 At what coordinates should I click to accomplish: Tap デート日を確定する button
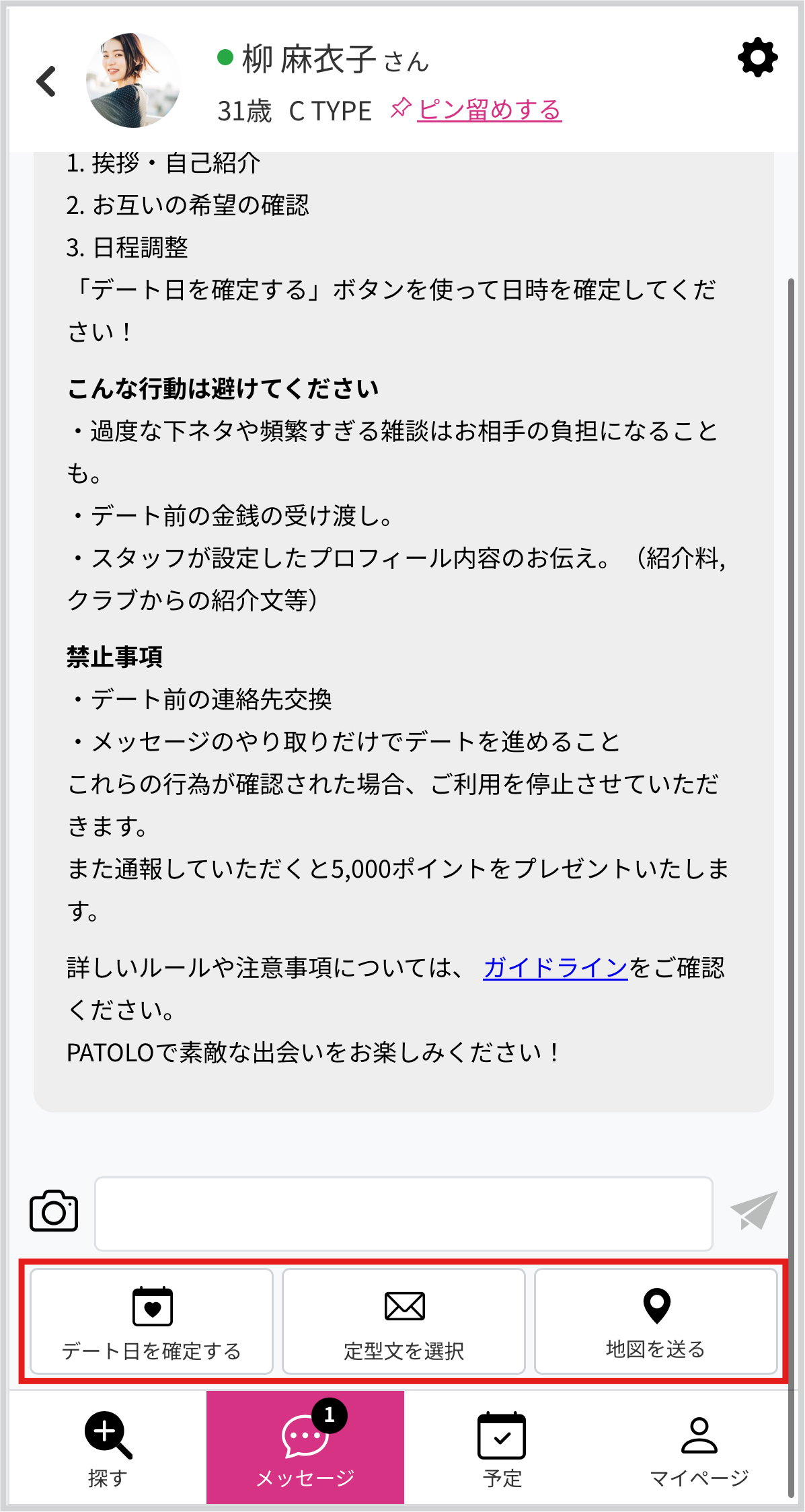152,1322
